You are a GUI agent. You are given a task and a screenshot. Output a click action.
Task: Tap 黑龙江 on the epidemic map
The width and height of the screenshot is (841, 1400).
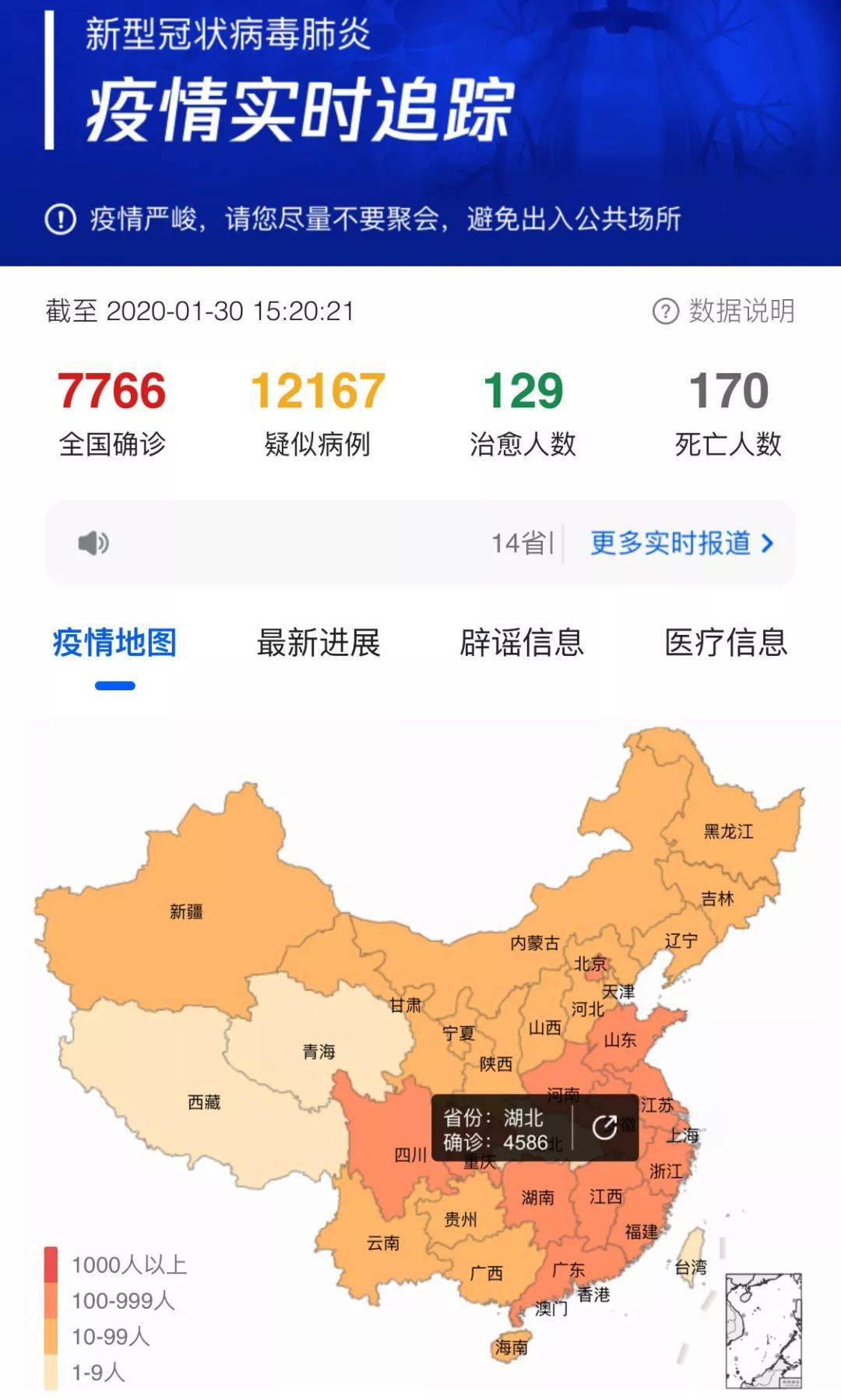point(729,831)
